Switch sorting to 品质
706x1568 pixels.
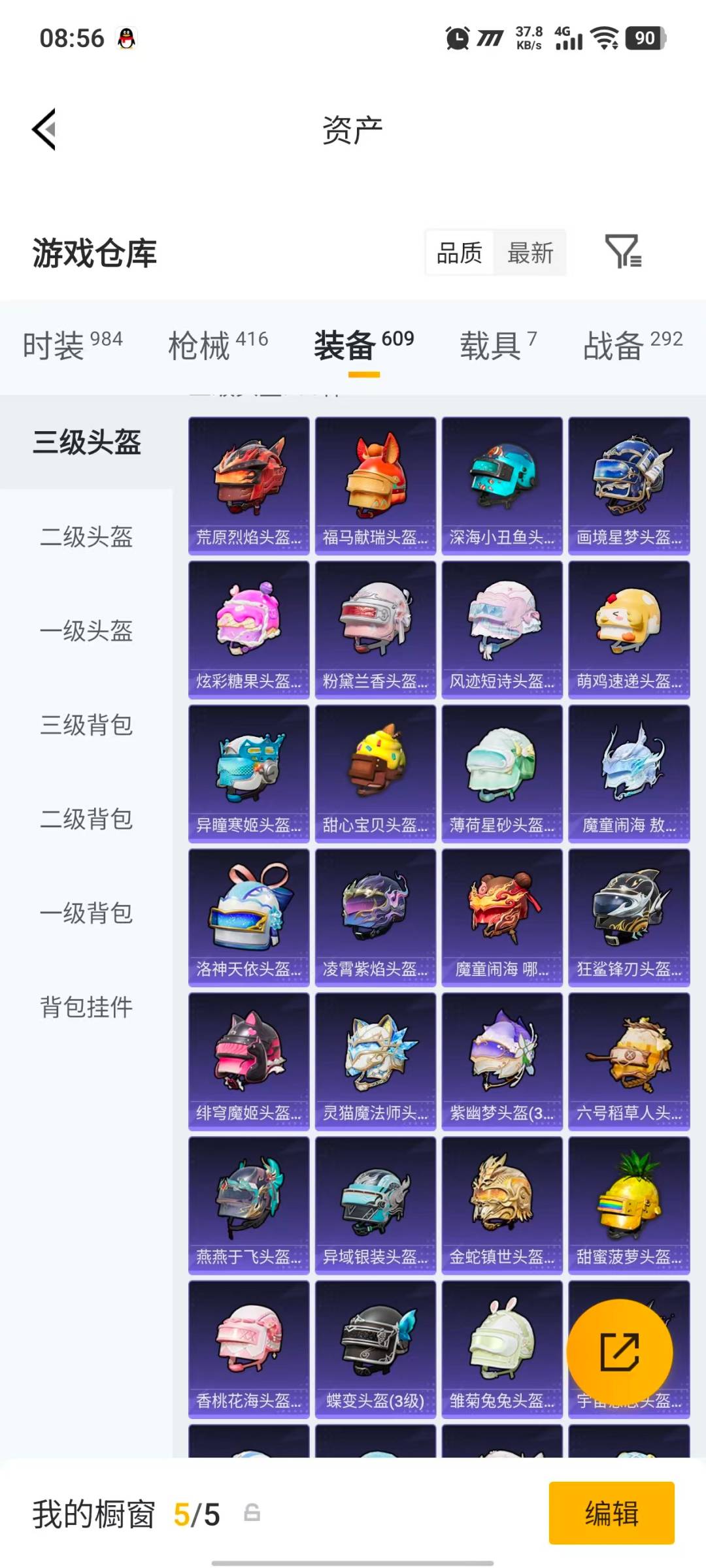[x=460, y=253]
